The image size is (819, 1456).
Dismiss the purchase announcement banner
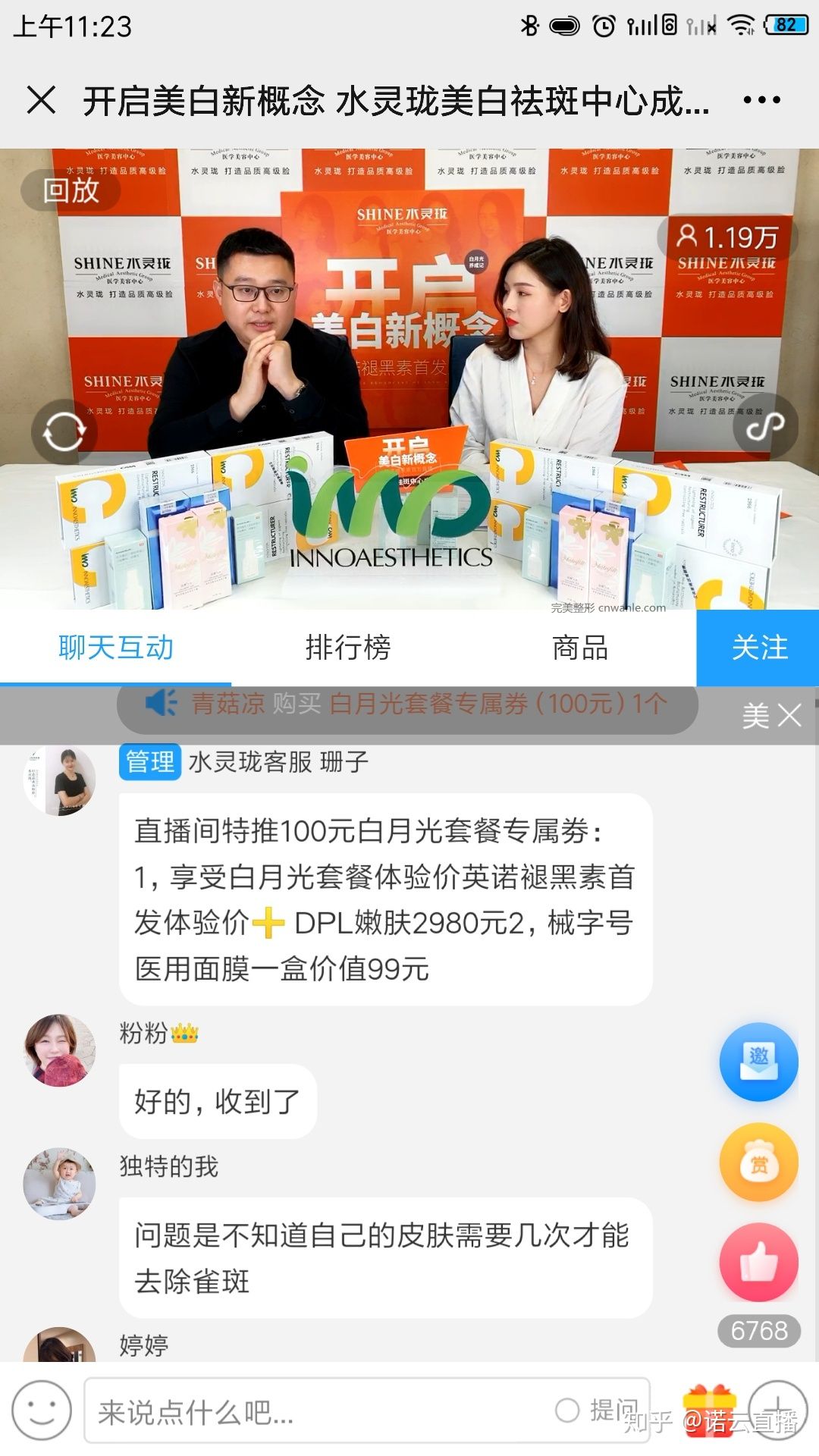click(790, 714)
